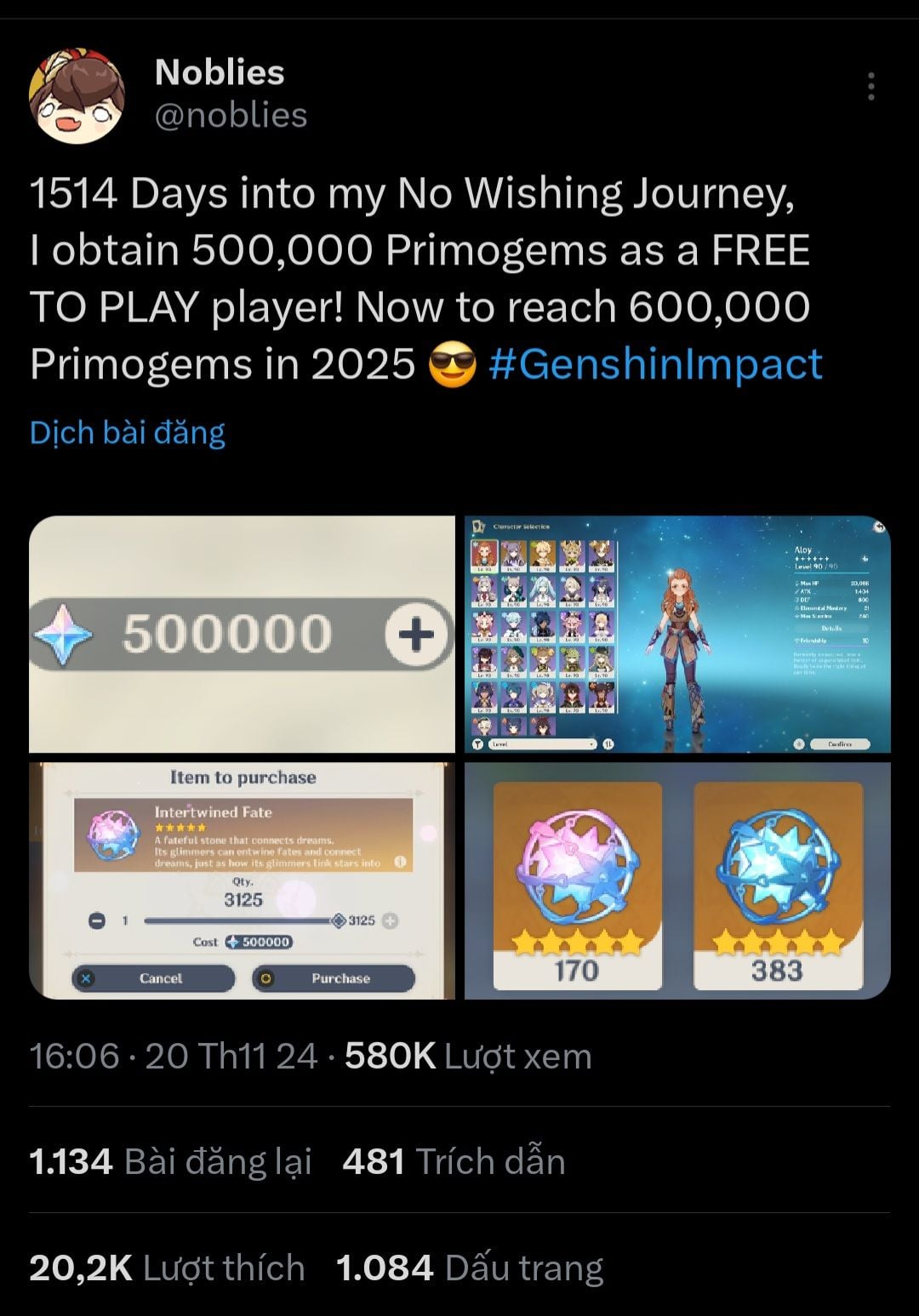View the 1.134 Bài đăng lại list
Viewport: 919px width, 1316px height.
click(170, 1161)
